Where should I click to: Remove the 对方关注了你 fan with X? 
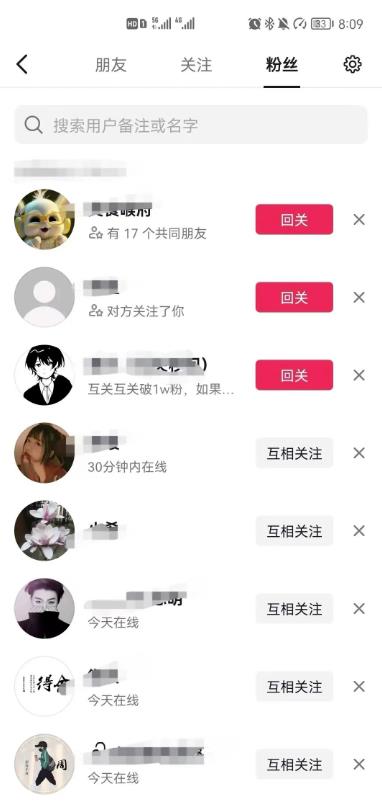click(x=359, y=297)
